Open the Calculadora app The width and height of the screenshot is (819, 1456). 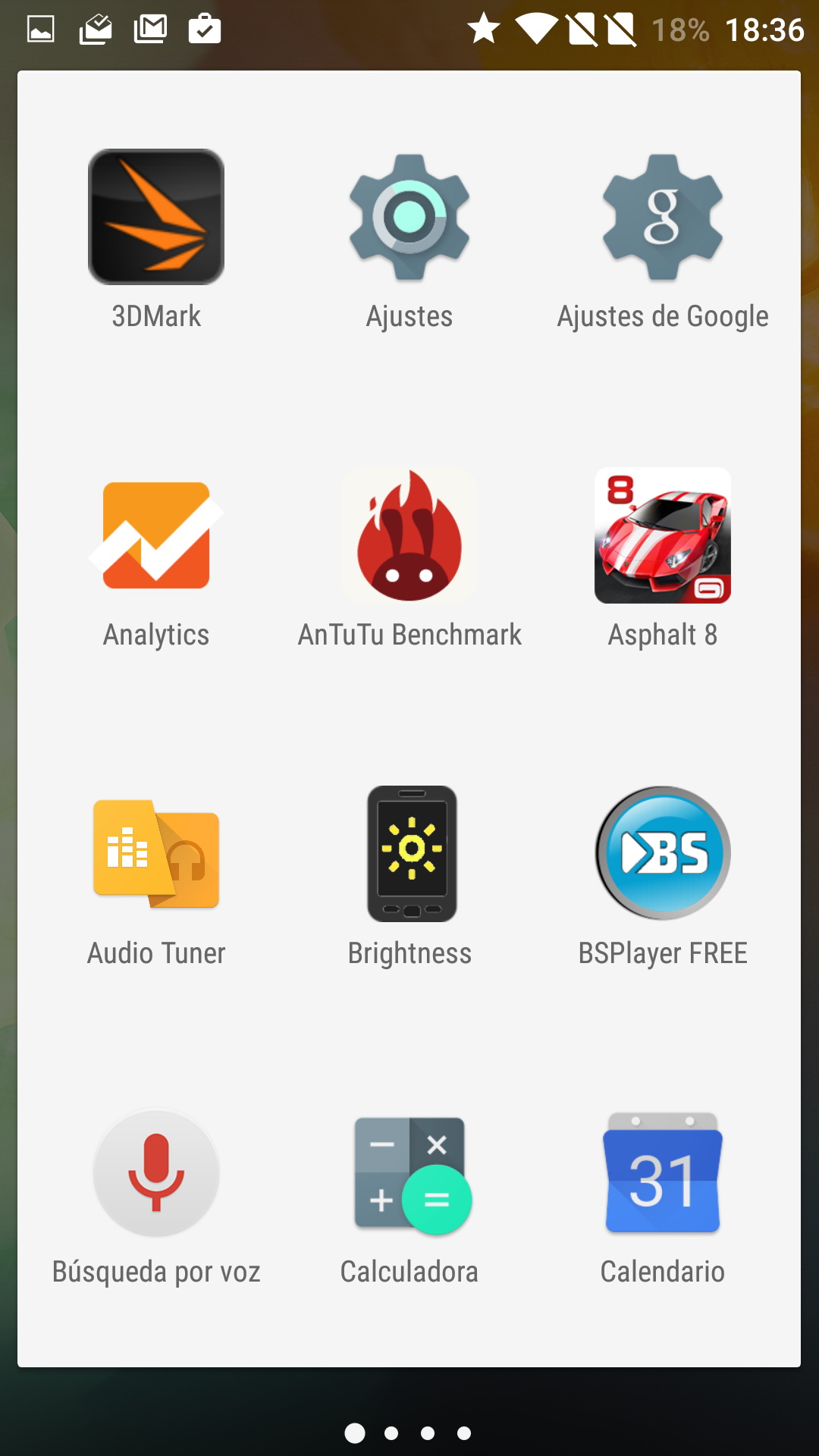pos(409,1172)
